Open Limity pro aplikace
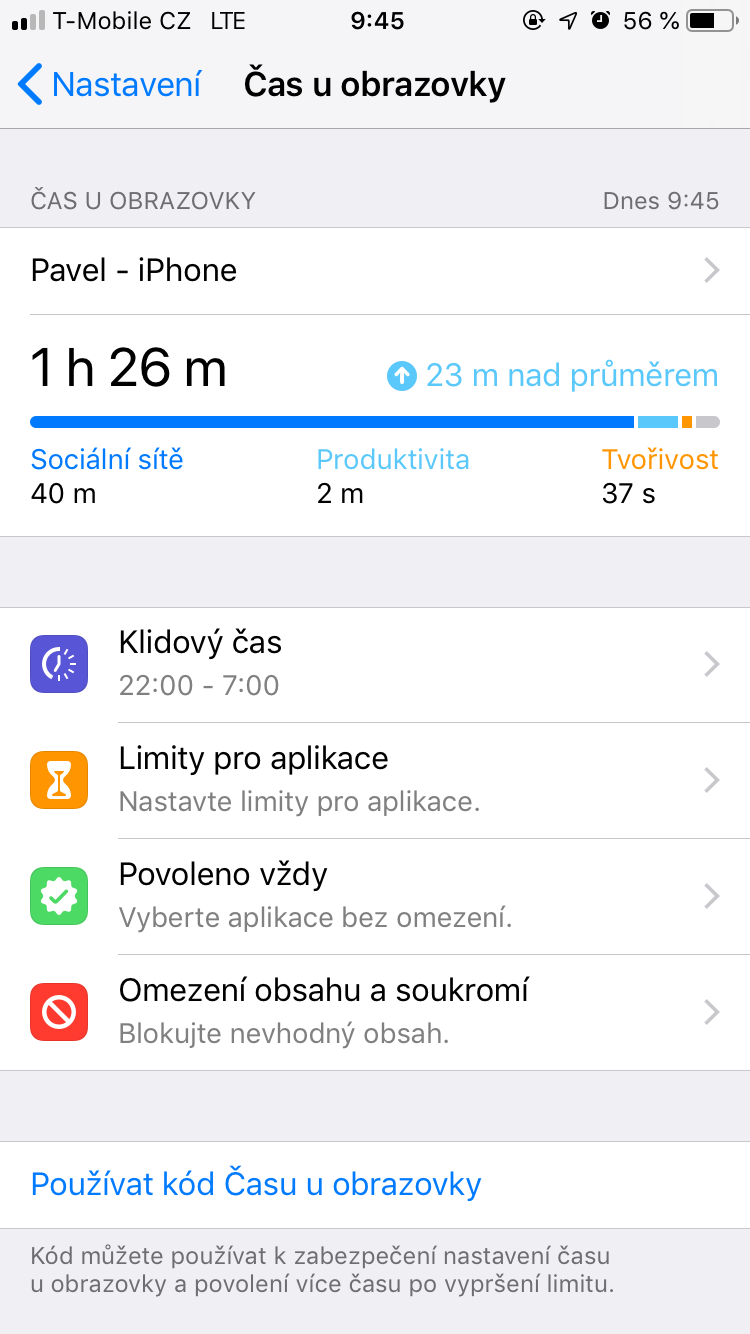This screenshot has height=1334, width=750. [375, 780]
